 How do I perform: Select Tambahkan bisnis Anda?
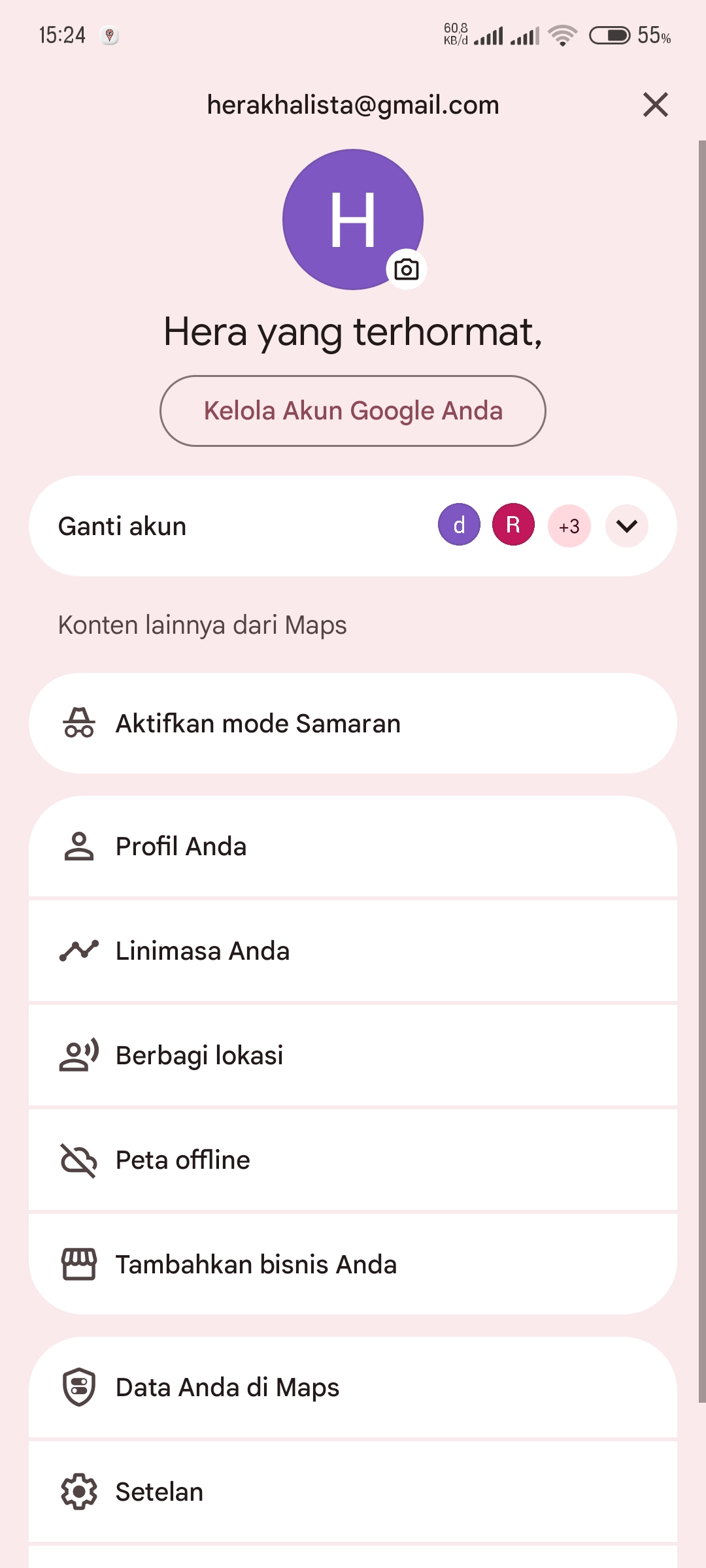pos(353,1264)
